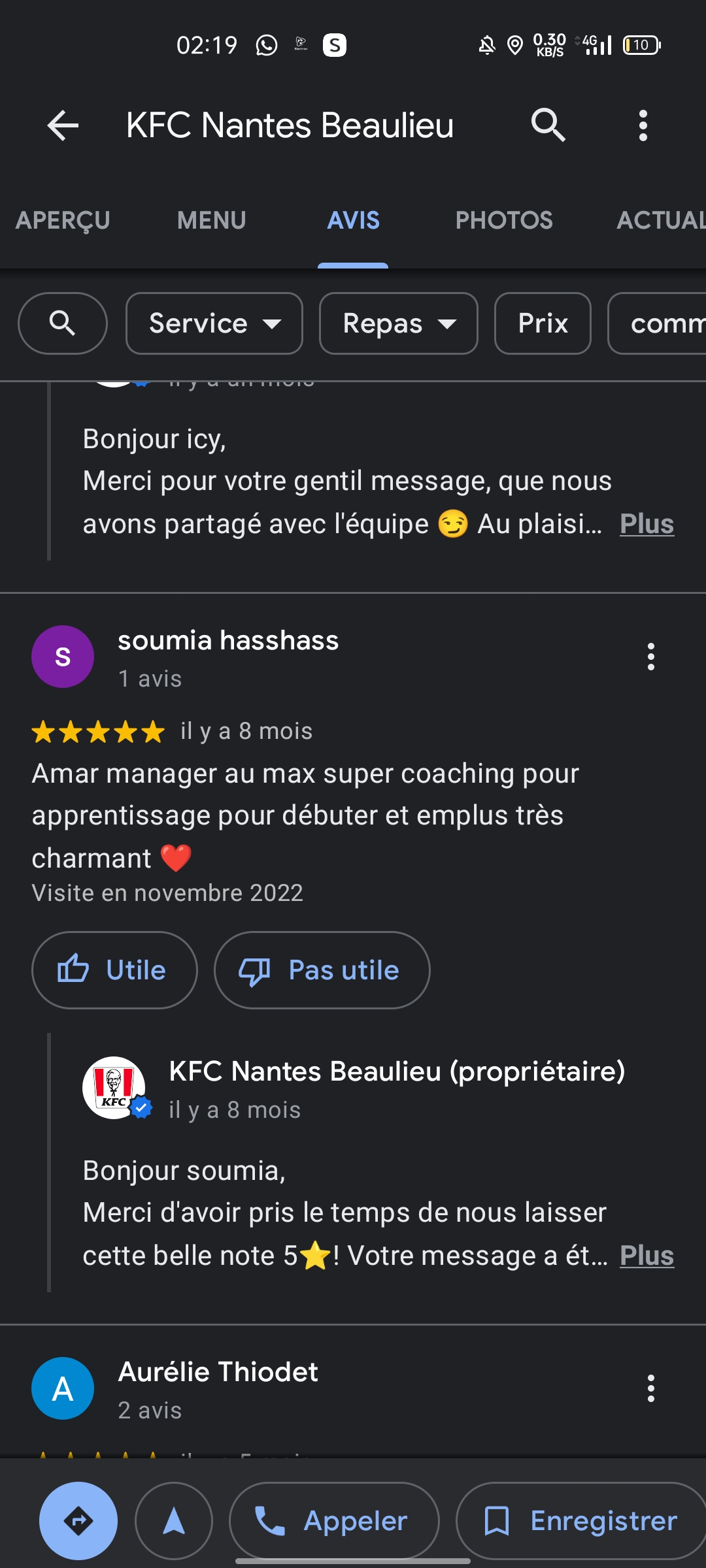Save the place with Enregistrer
The image size is (706, 1568).
click(580, 1521)
